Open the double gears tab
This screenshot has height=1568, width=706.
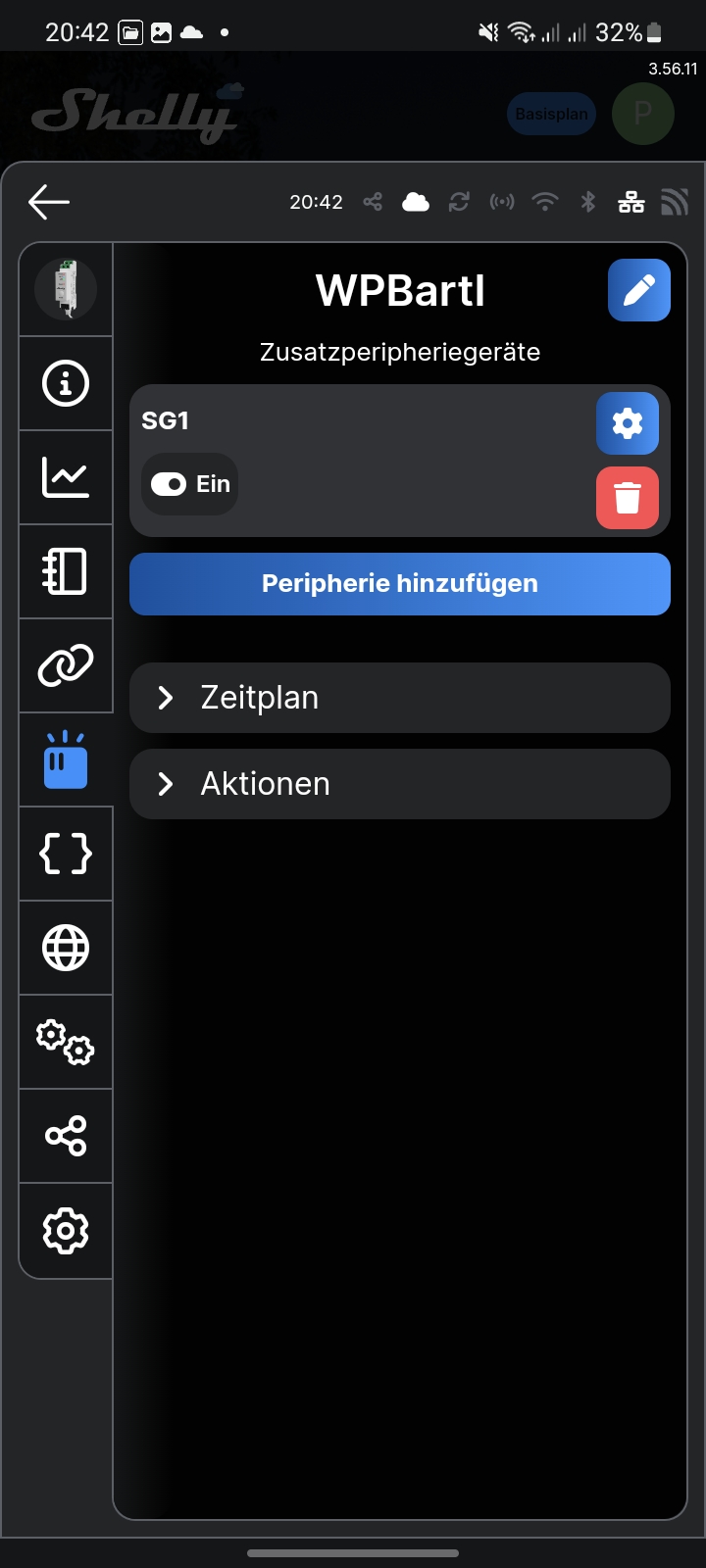pos(66,1042)
